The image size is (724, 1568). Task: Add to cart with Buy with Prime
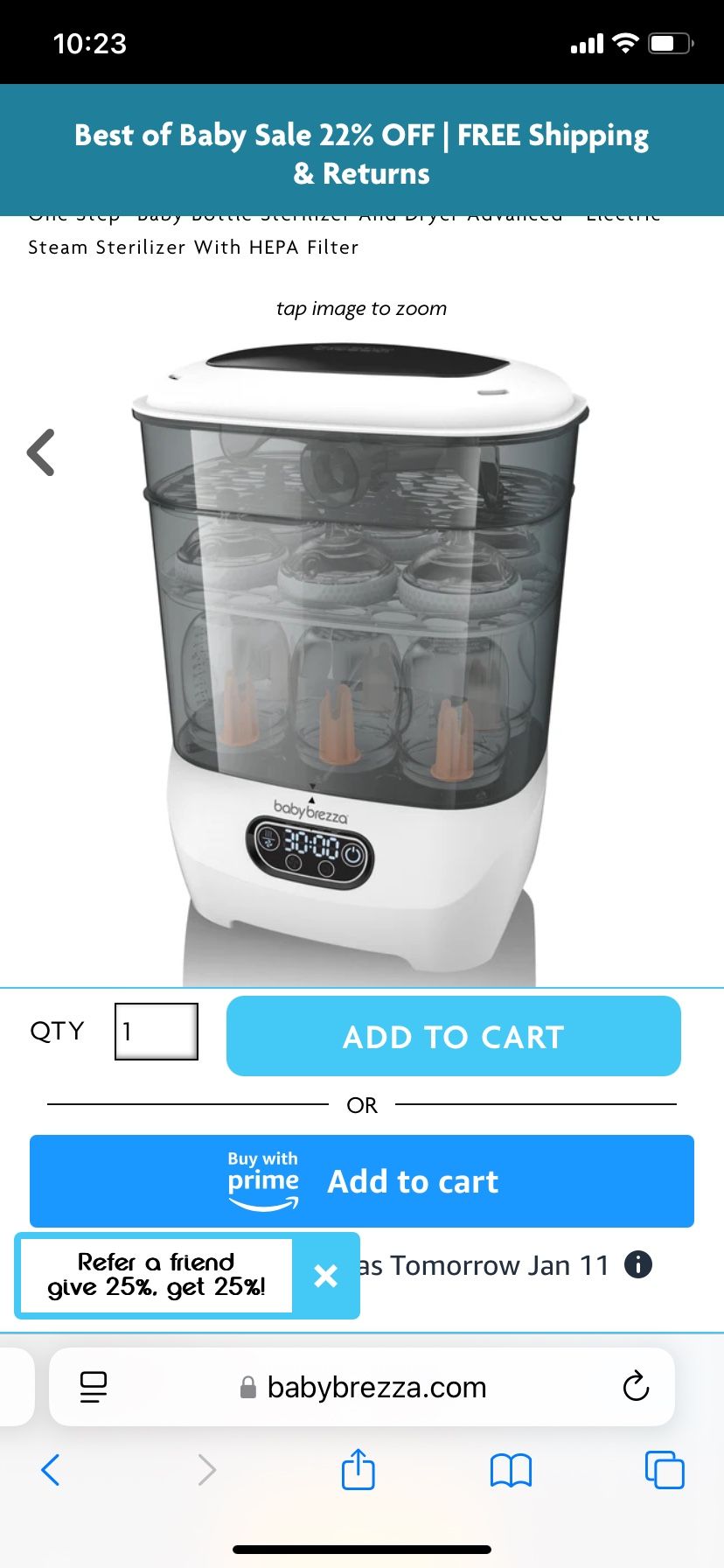[x=361, y=1181]
